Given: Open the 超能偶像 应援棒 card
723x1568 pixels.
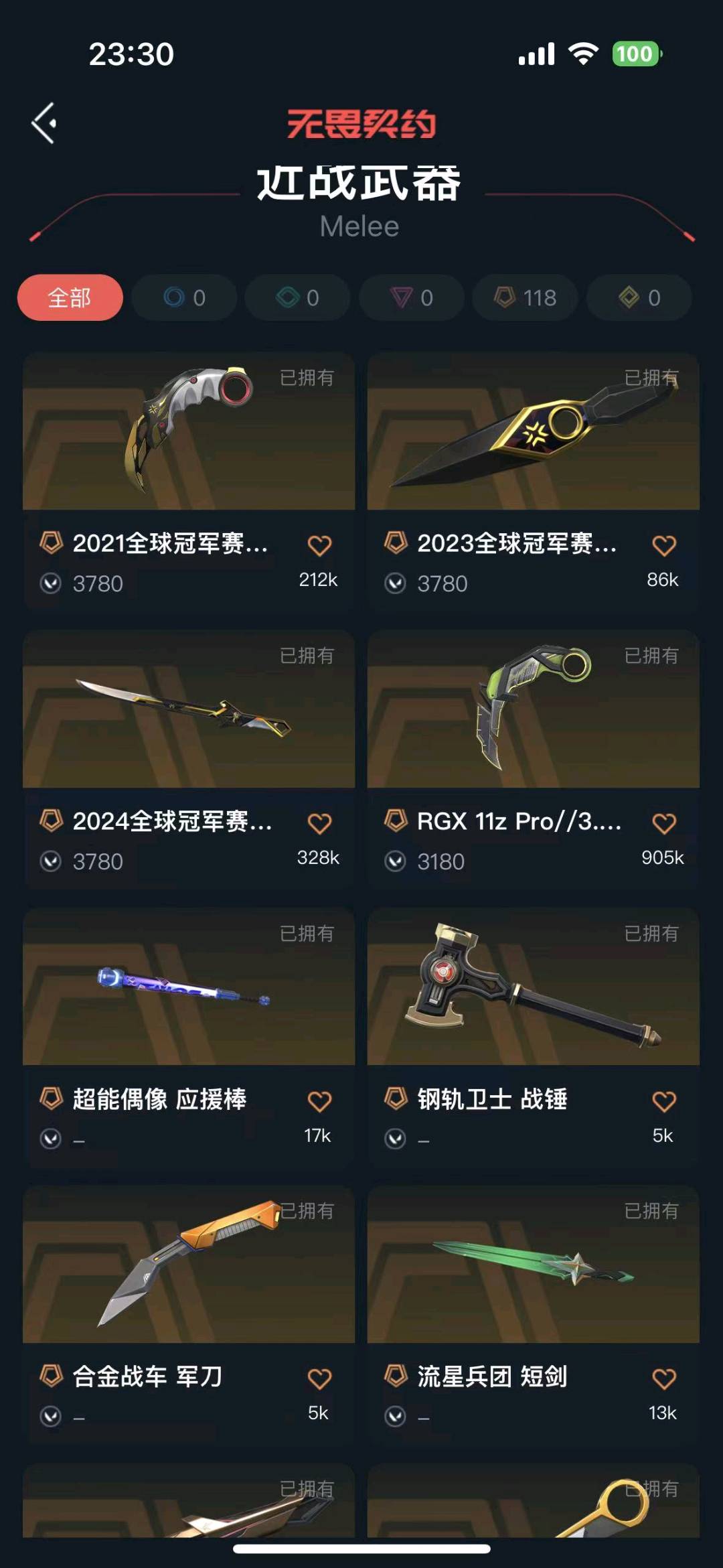Looking at the screenshot, I should pyautogui.click(x=189, y=988).
